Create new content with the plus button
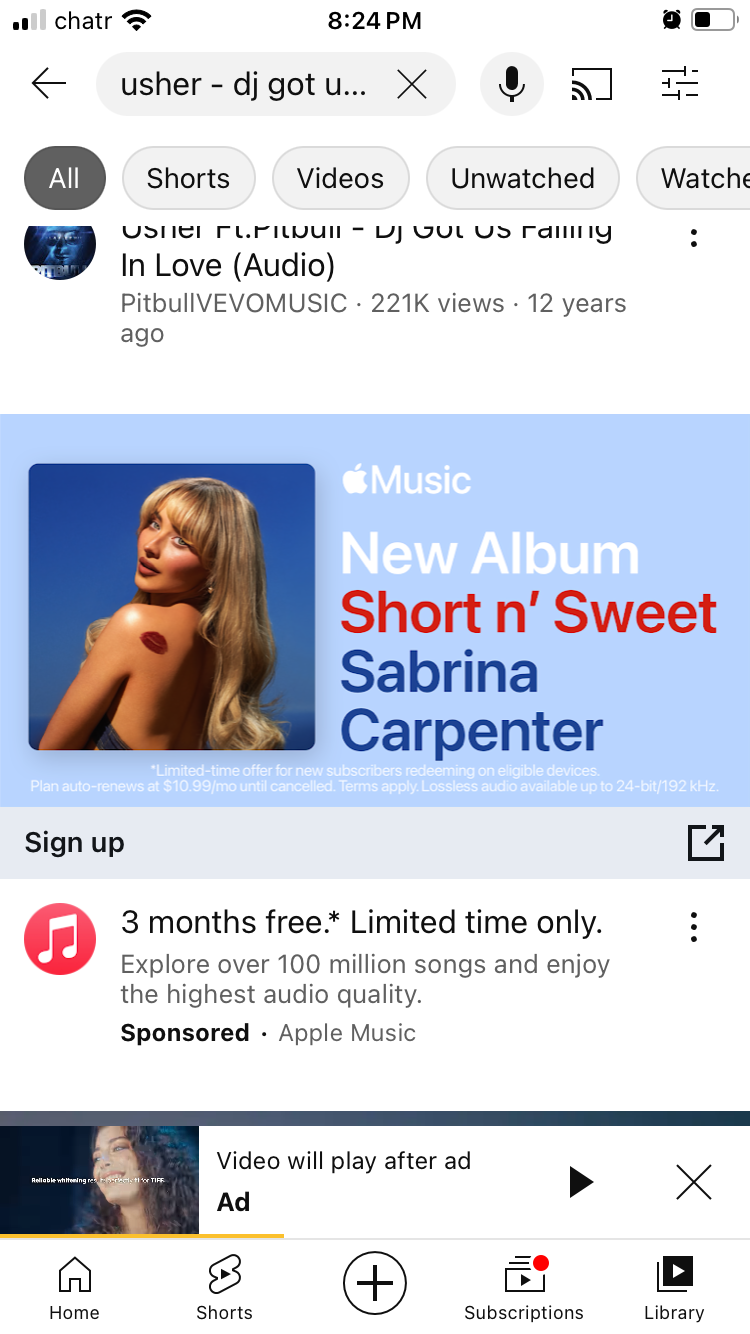The height and width of the screenshot is (1334, 750). (375, 1282)
